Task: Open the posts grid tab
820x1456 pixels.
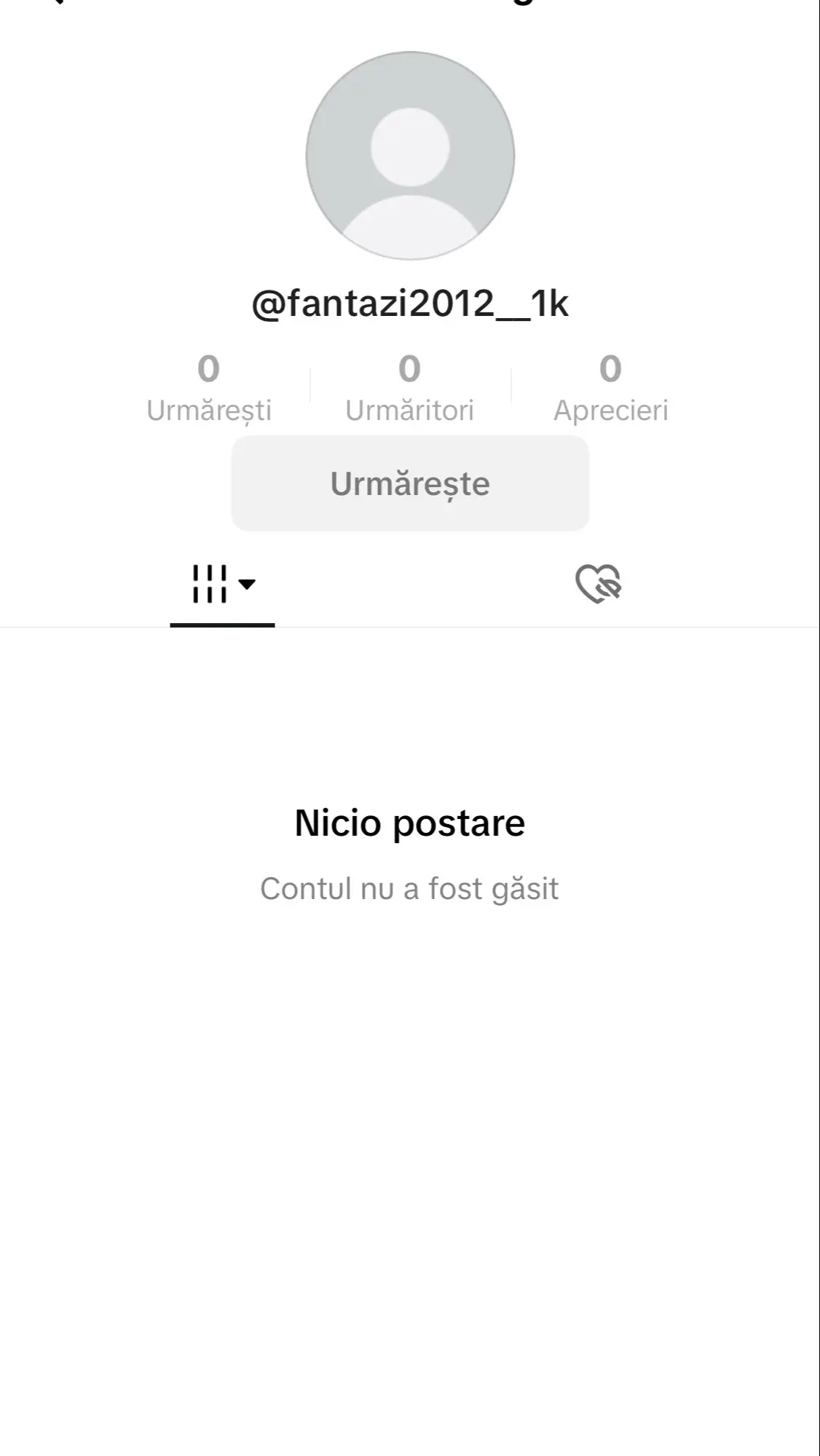Action: (223, 584)
